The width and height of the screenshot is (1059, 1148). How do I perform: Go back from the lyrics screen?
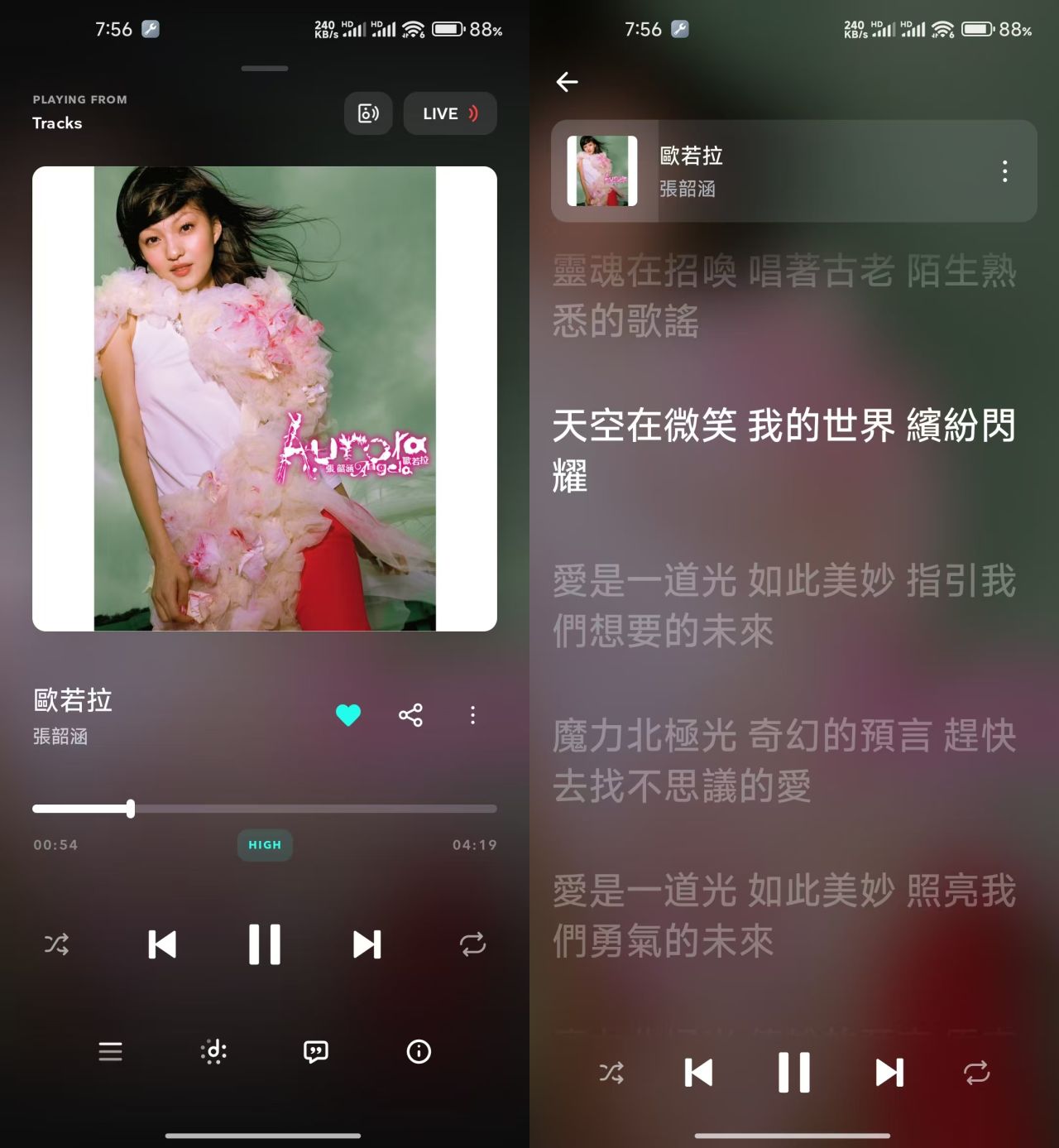(568, 82)
